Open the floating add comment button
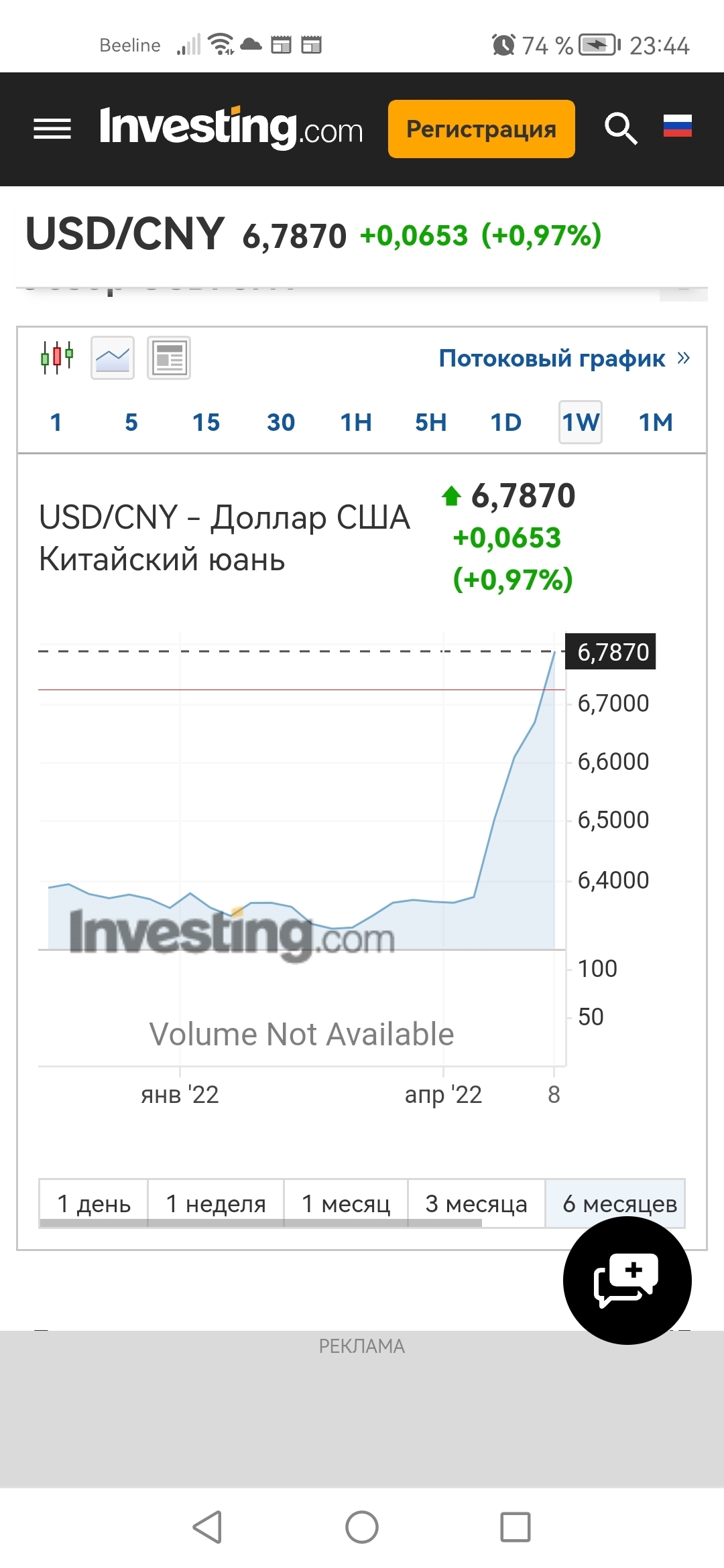 click(x=627, y=1280)
